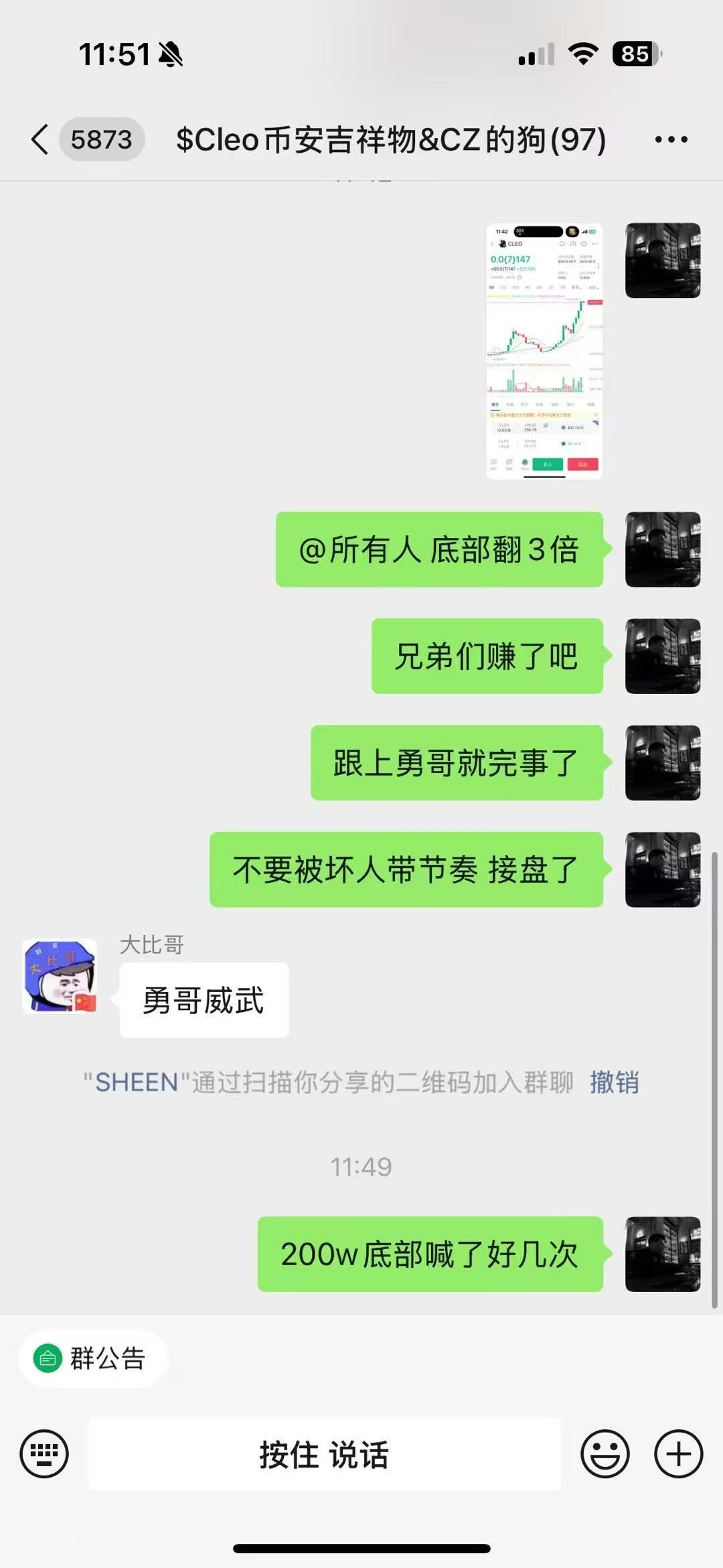Image resolution: width=723 pixels, height=1568 pixels.
Task: Open the shared CLEO chart image
Action: 544,351
